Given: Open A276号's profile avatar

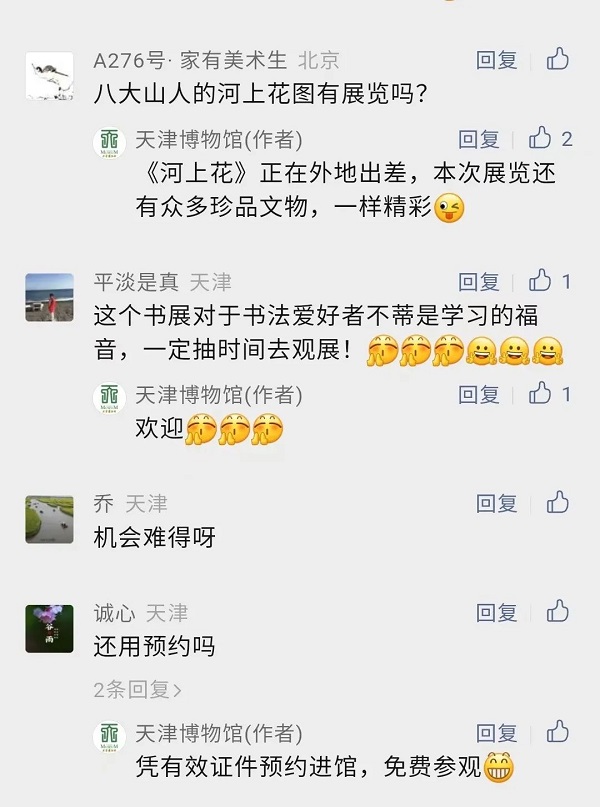Looking at the screenshot, I should point(49,76).
